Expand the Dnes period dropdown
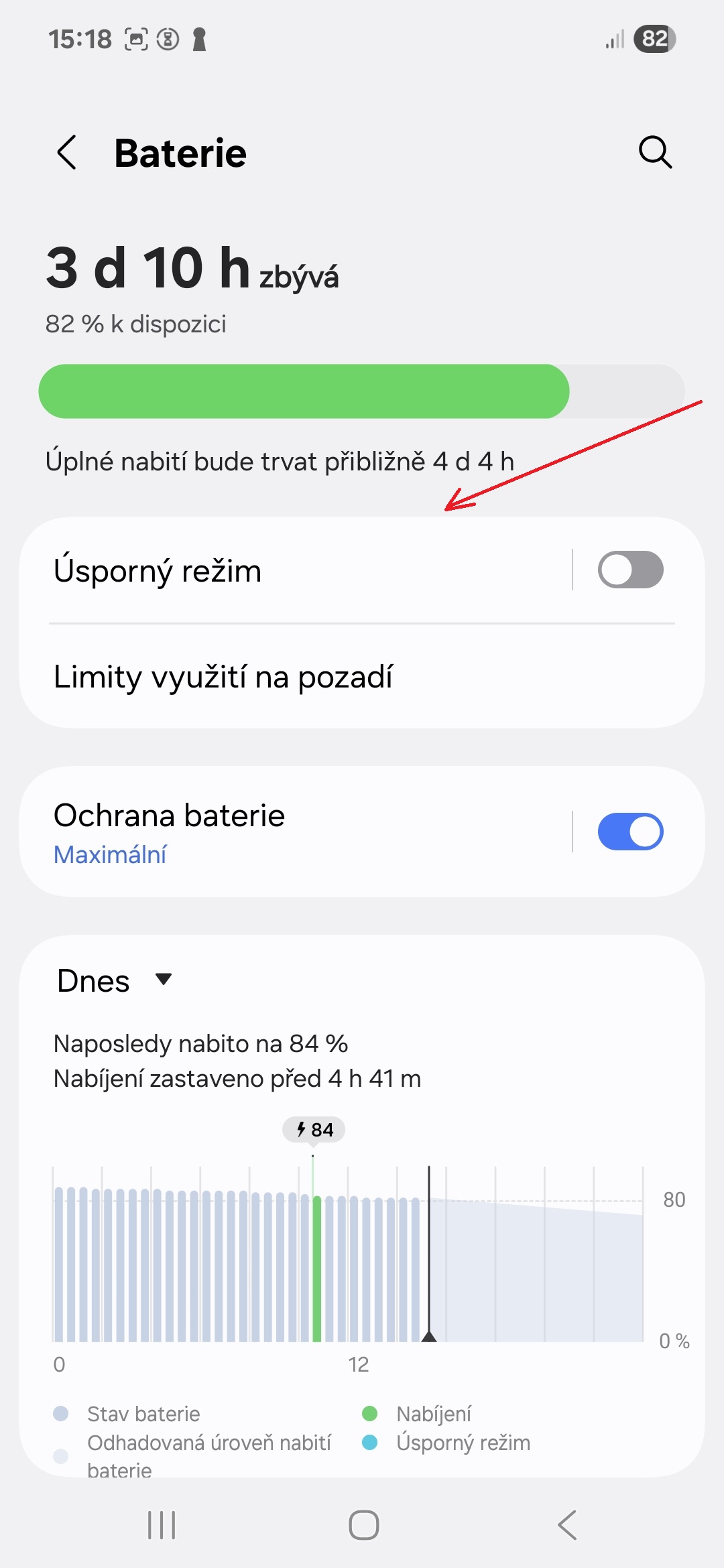 pos(115,980)
